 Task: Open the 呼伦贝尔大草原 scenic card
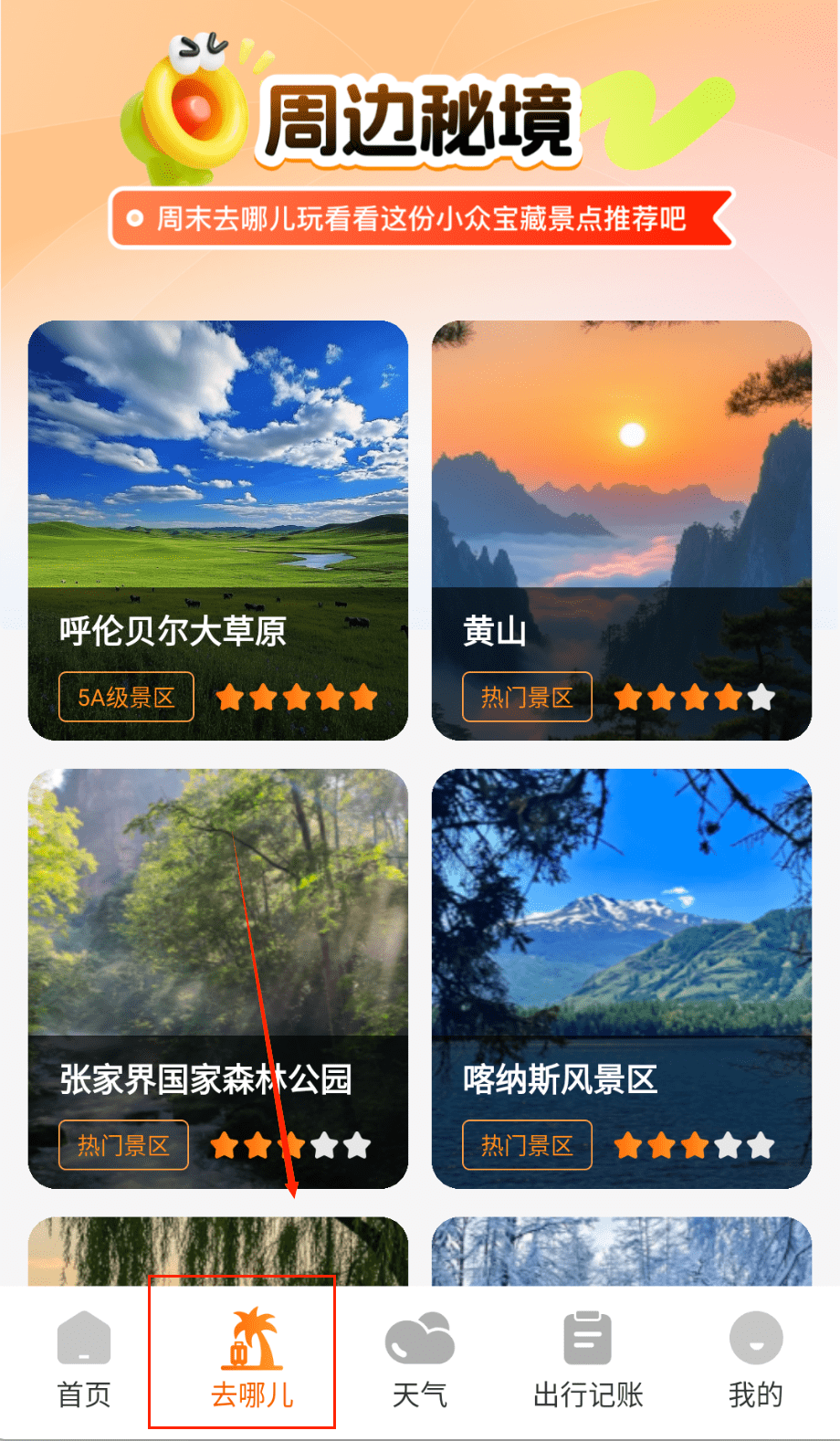tap(217, 530)
